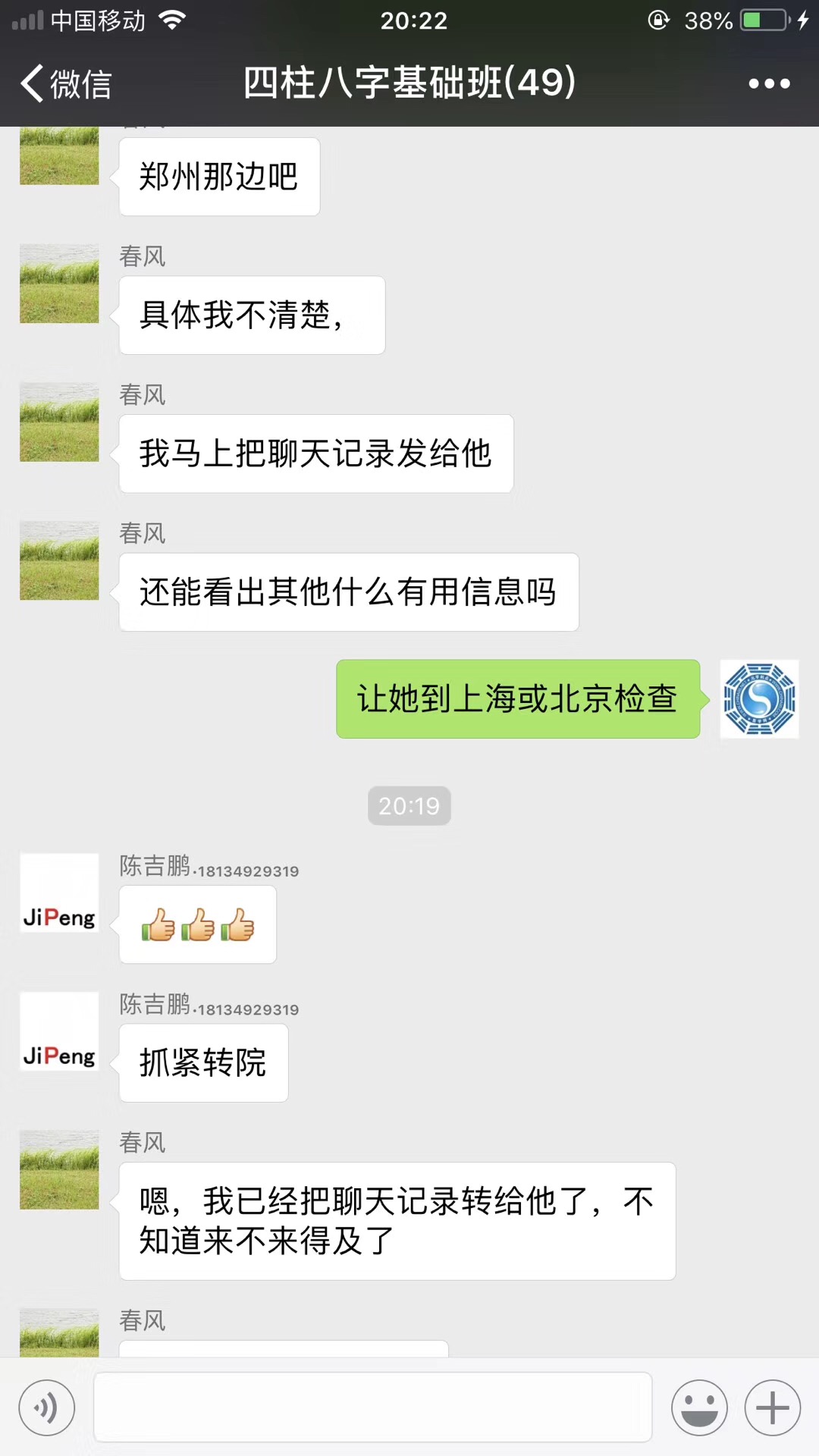Open my own bagua avatar profile
This screenshot has height=1456, width=819.
click(x=759, y=698)
